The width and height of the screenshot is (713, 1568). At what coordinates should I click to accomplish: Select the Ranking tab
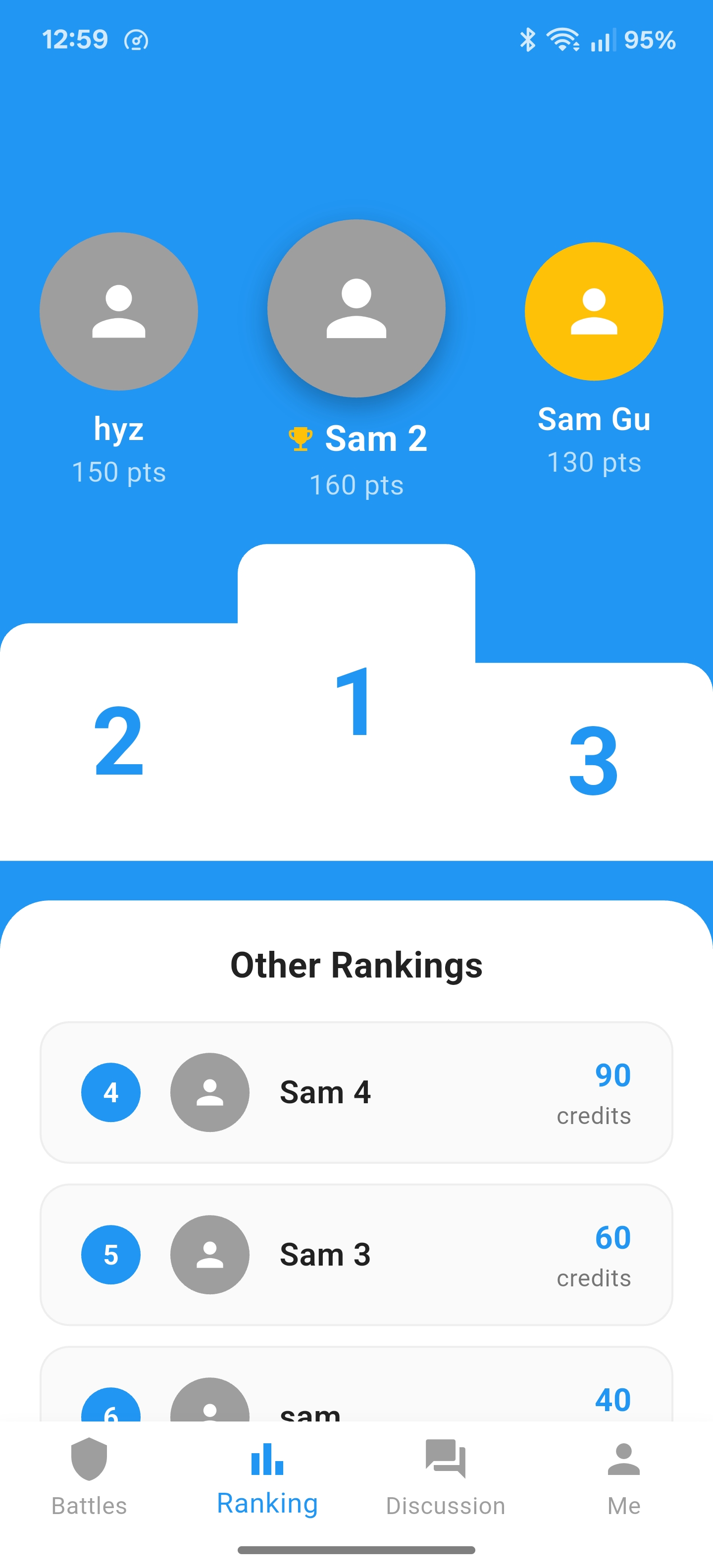click(x=267, y=1475)
